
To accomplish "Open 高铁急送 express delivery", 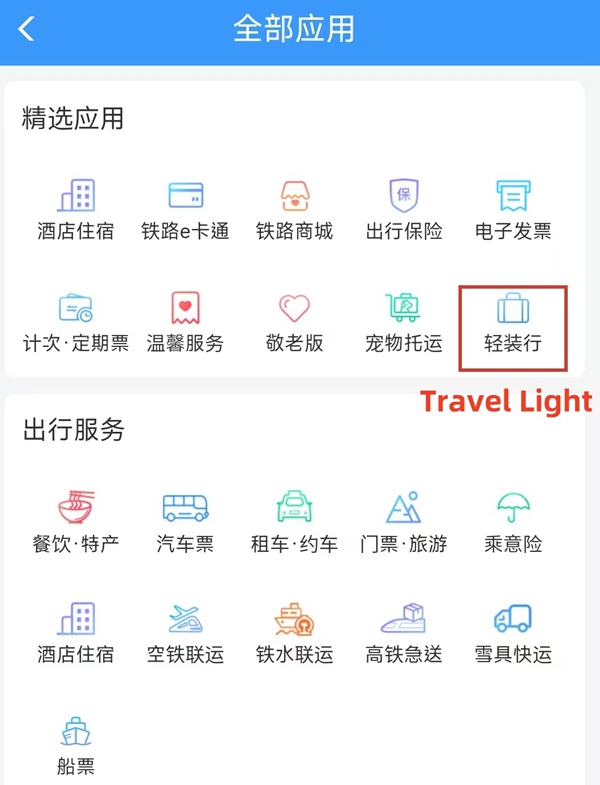I will pyautogui.click(x=404, y=634).
